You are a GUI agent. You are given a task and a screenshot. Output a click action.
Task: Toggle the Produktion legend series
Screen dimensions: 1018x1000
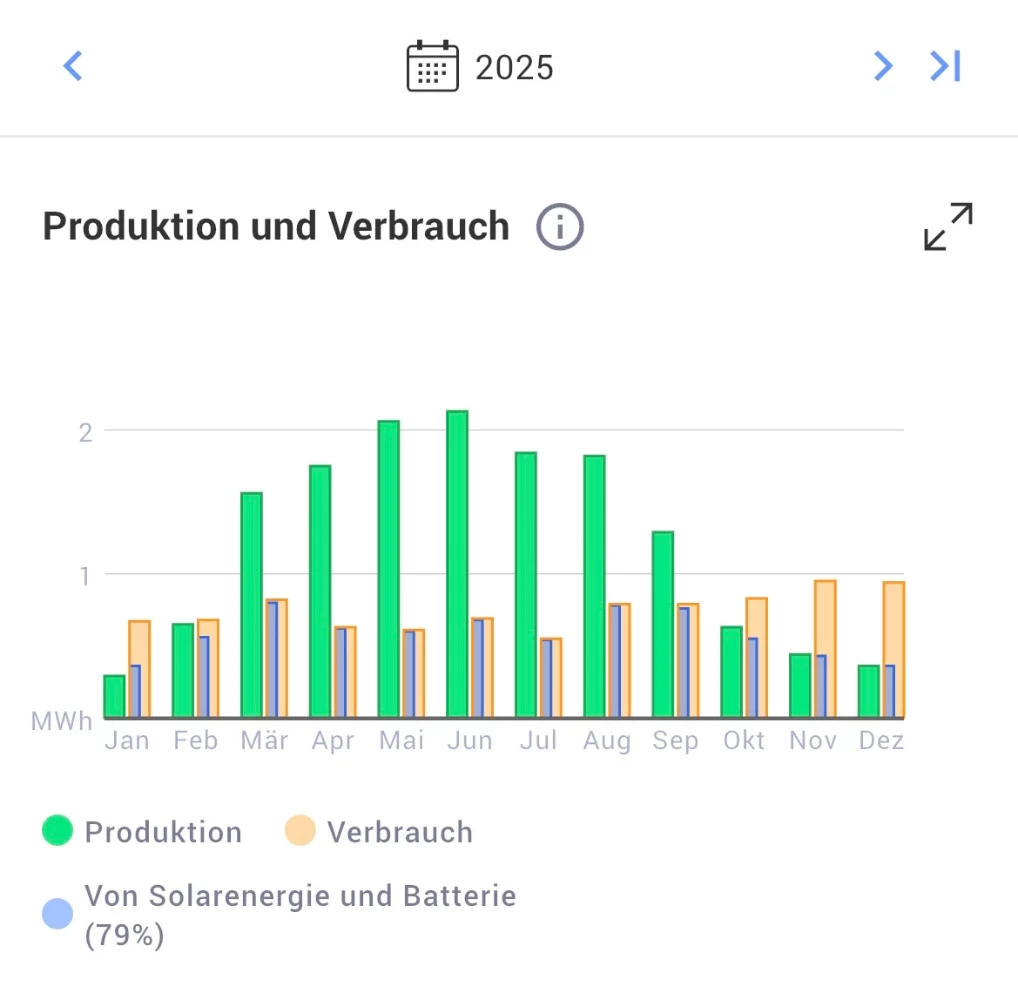point(143,831)
